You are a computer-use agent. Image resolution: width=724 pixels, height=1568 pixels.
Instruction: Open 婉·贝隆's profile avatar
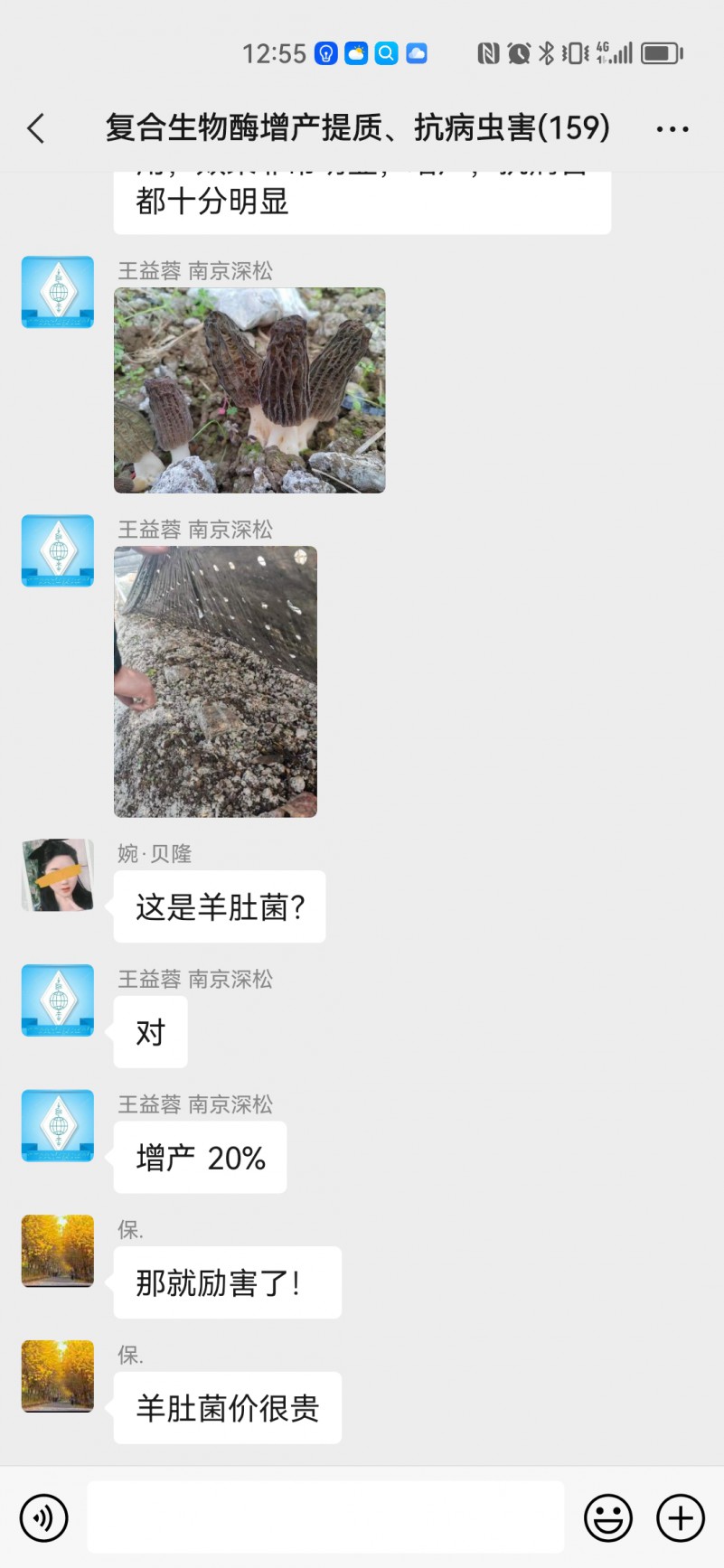pyautogui.click(x=58, y=875)
